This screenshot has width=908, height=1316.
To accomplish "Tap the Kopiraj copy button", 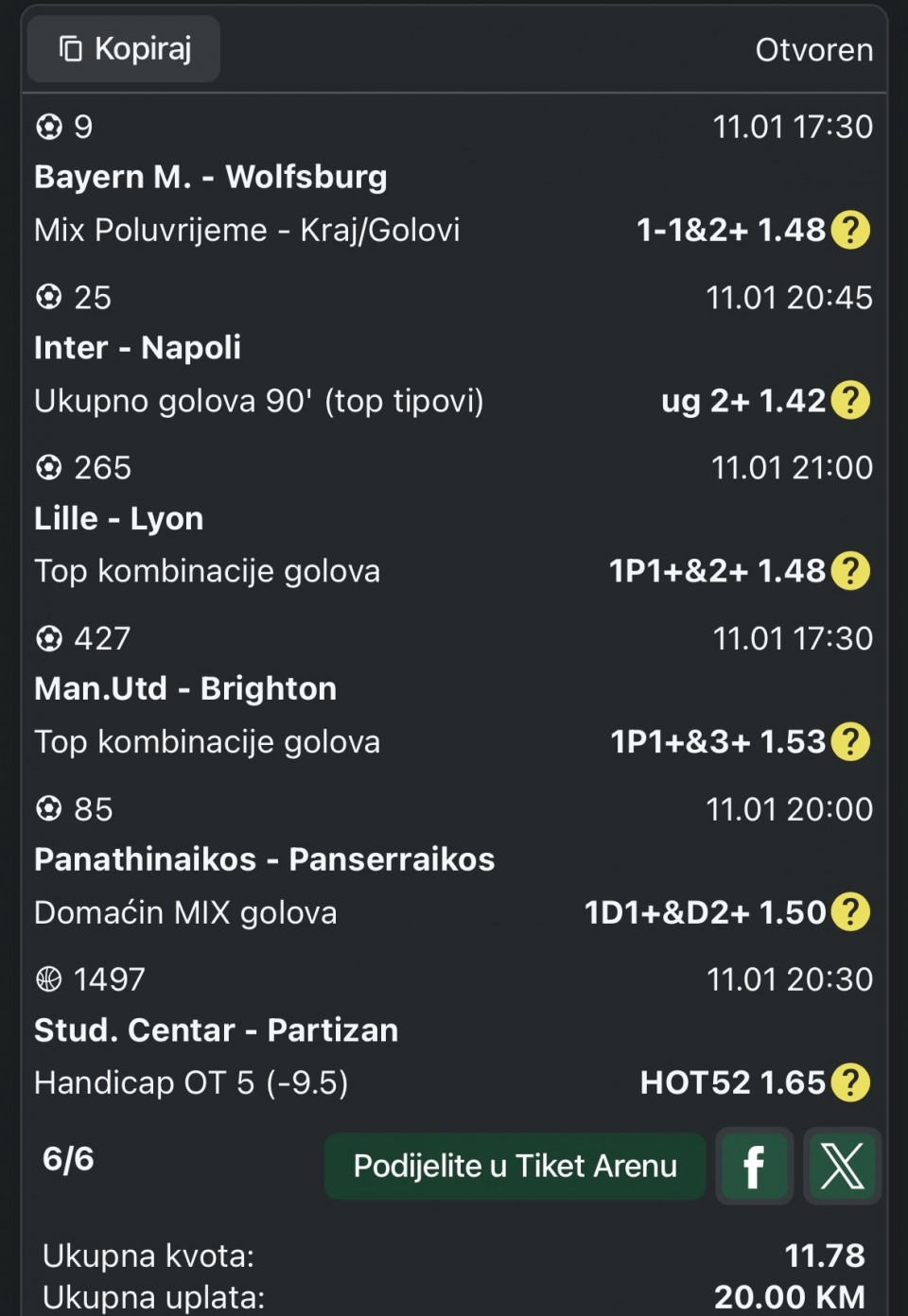I will pyautogui.click(x=124, y=49).
